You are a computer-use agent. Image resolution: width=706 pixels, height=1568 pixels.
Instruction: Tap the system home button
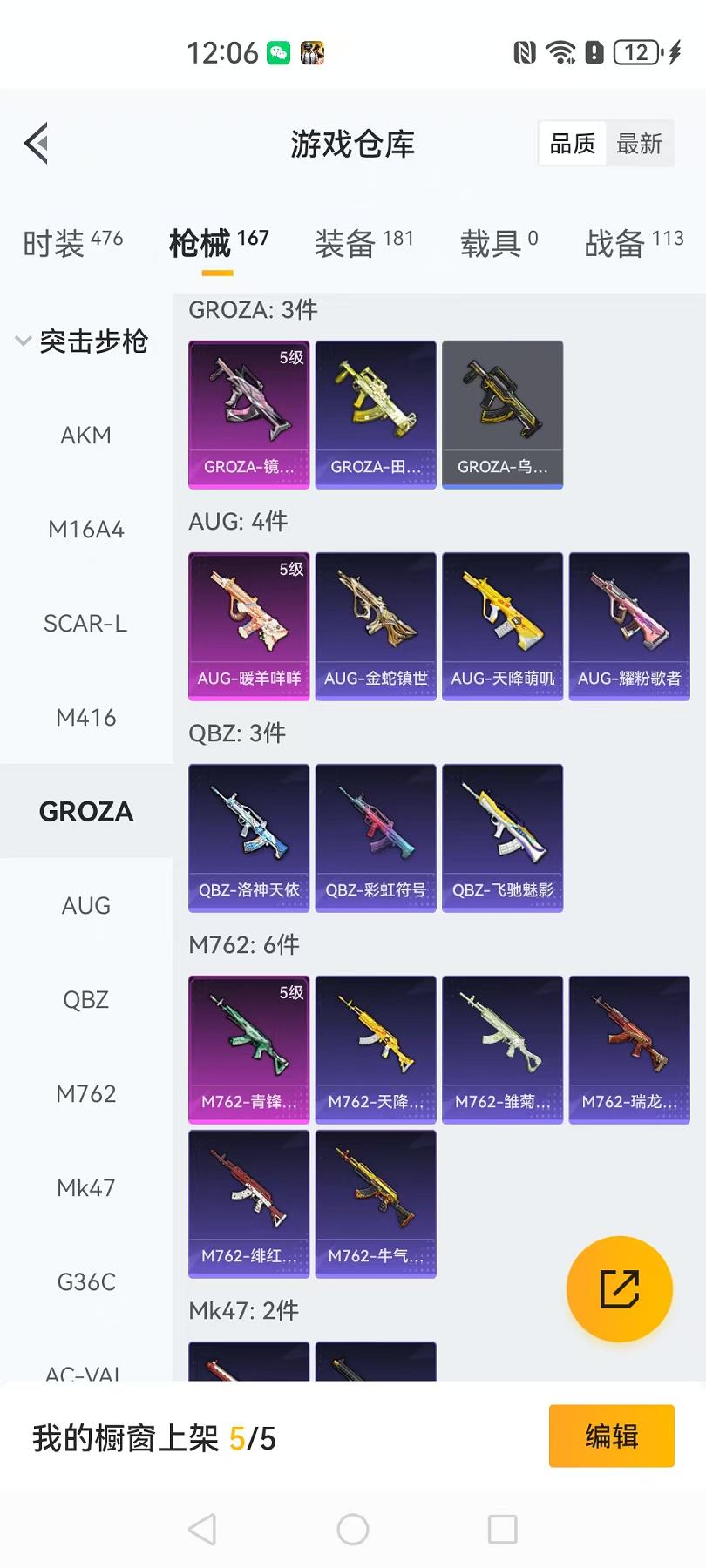click(x=353, y=1529)
